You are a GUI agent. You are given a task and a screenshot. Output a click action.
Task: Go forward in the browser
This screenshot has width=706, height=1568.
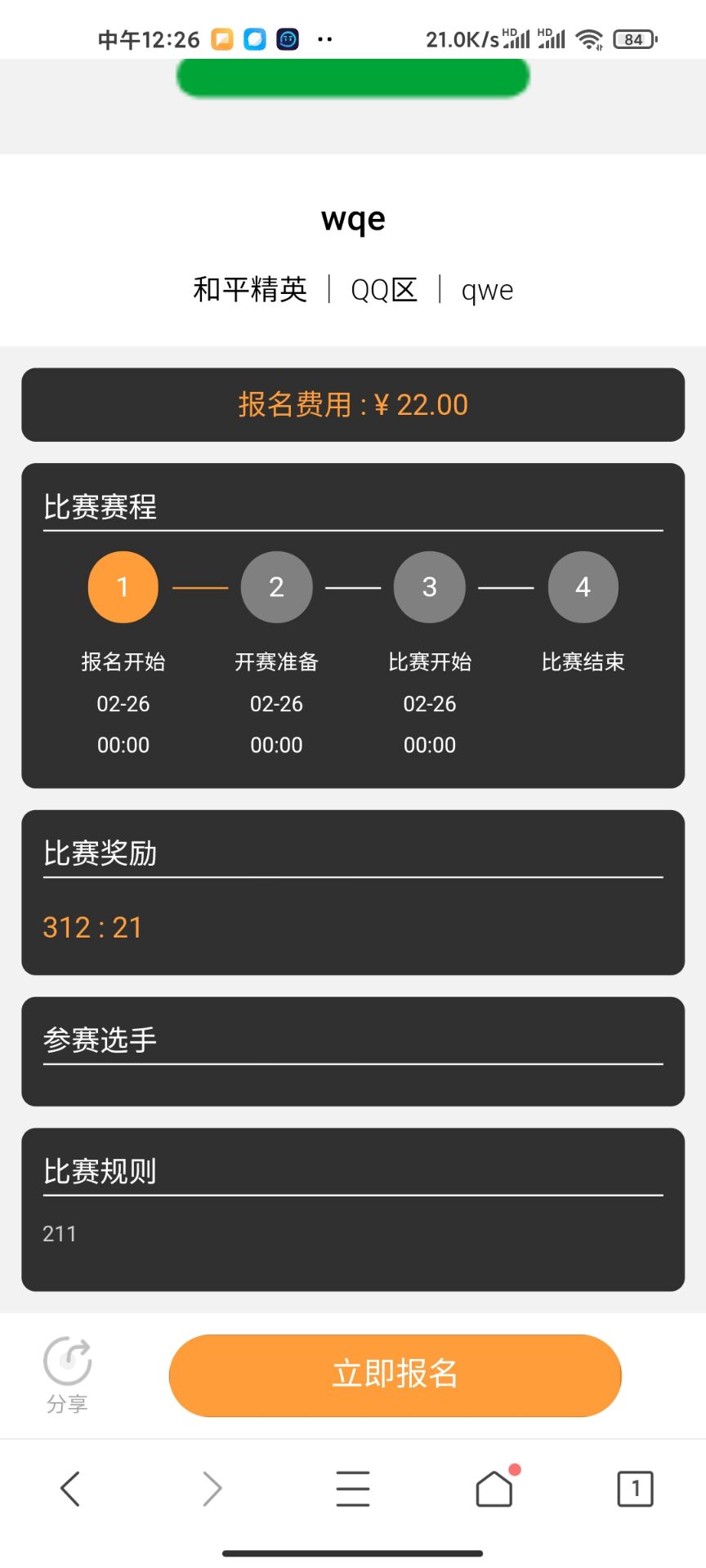pyautogui.click(x=212, y=1488)
